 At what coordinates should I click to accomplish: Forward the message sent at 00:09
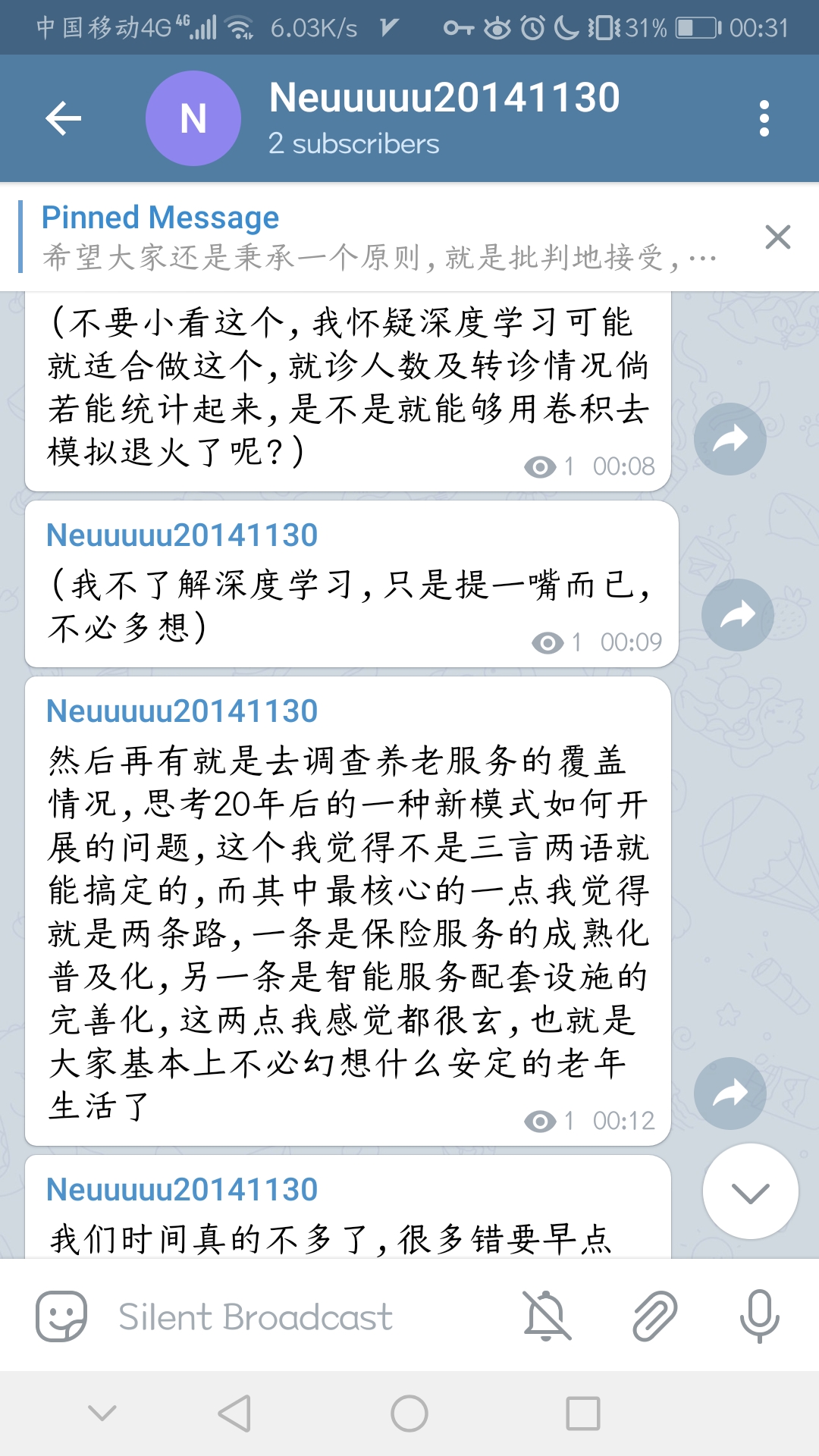coord(737,614)
